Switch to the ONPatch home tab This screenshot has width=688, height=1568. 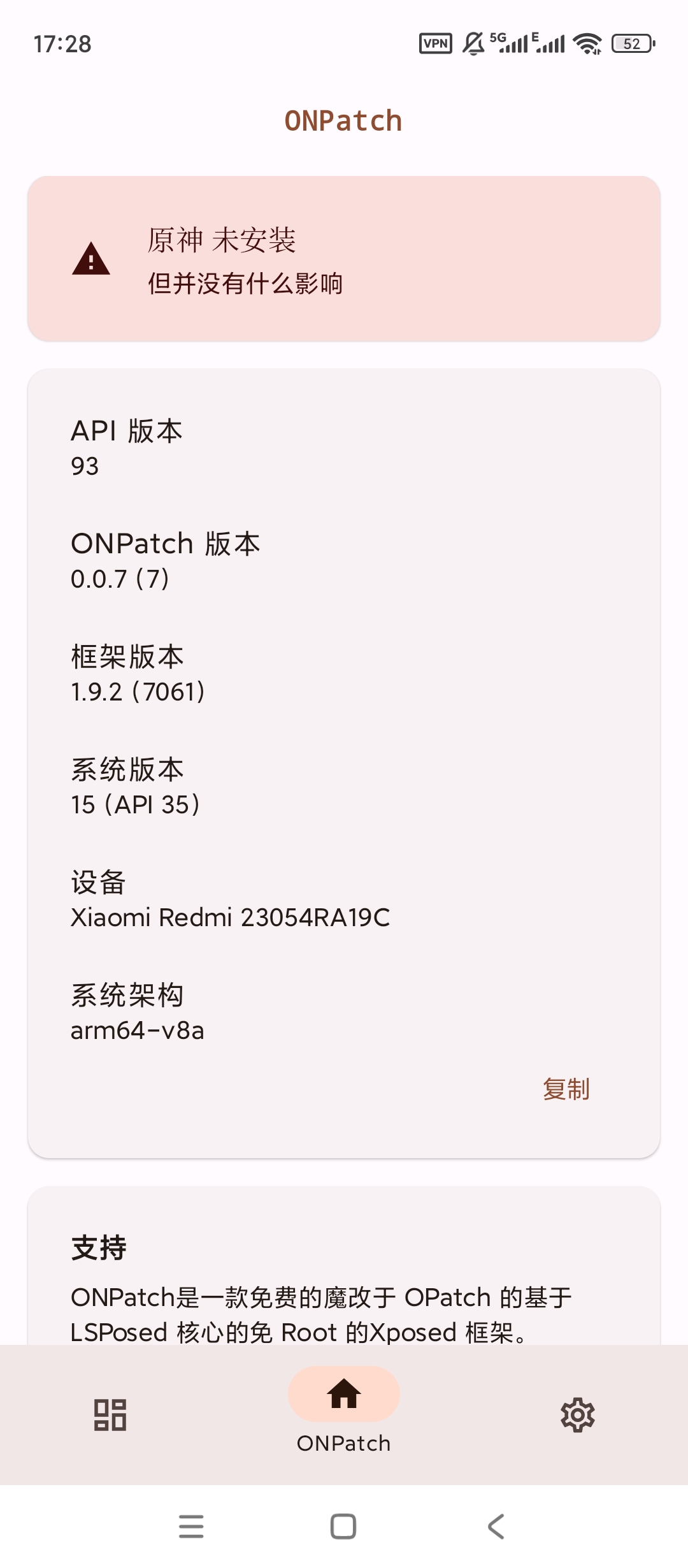[x=344, y=1410]
